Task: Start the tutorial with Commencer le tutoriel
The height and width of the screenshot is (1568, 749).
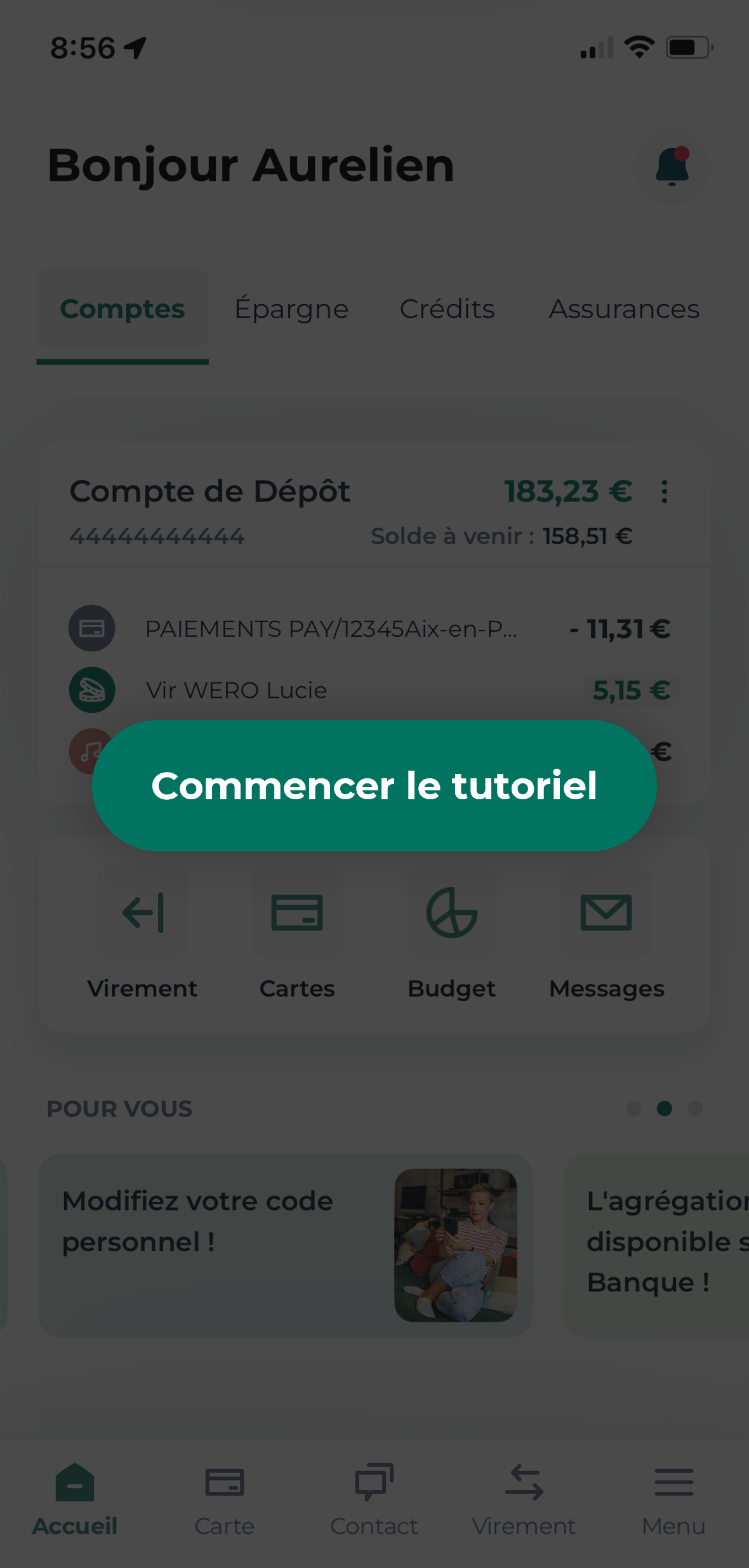Action: (374, 785)
